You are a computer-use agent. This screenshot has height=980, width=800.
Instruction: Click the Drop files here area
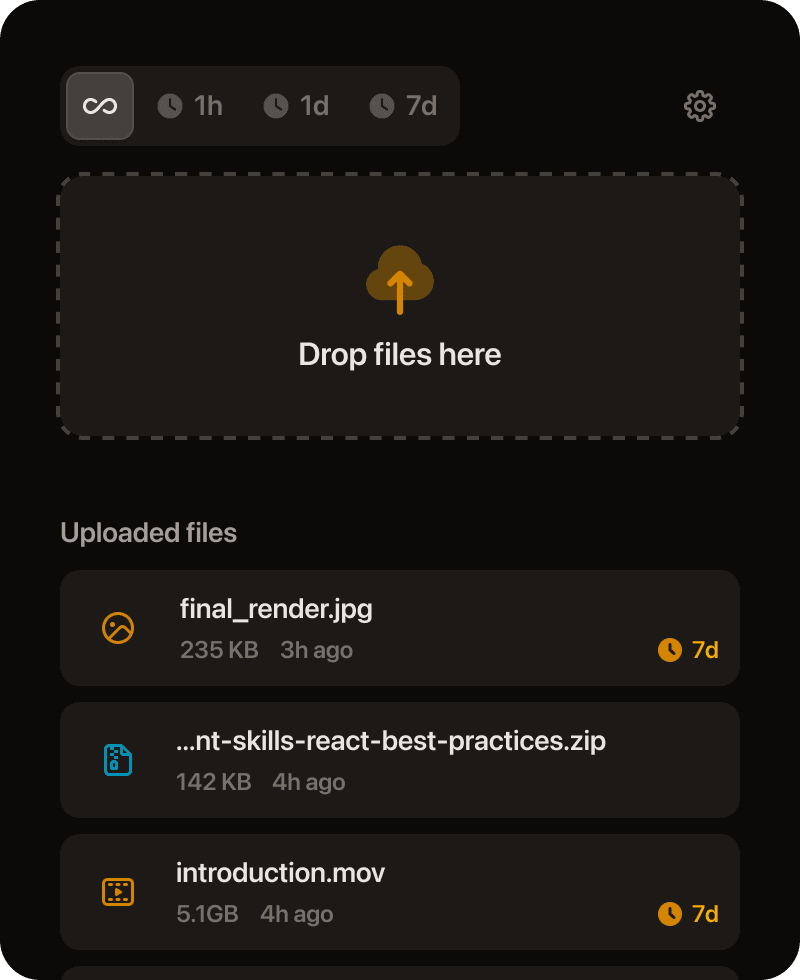pyautogui.click(x=400, y=305)
